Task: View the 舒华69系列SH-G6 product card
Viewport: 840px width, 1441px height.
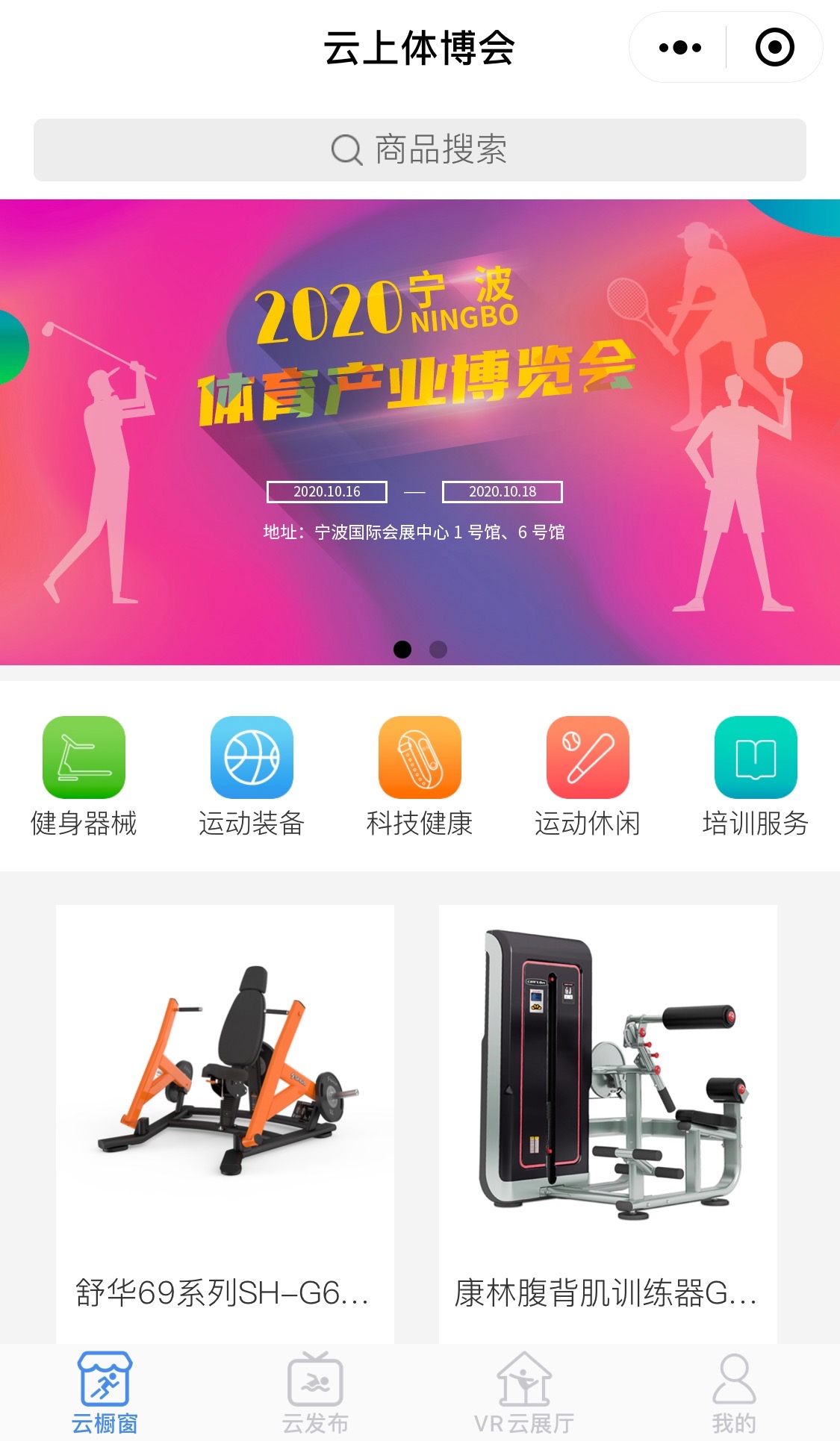Action: tap(225, 1124)
